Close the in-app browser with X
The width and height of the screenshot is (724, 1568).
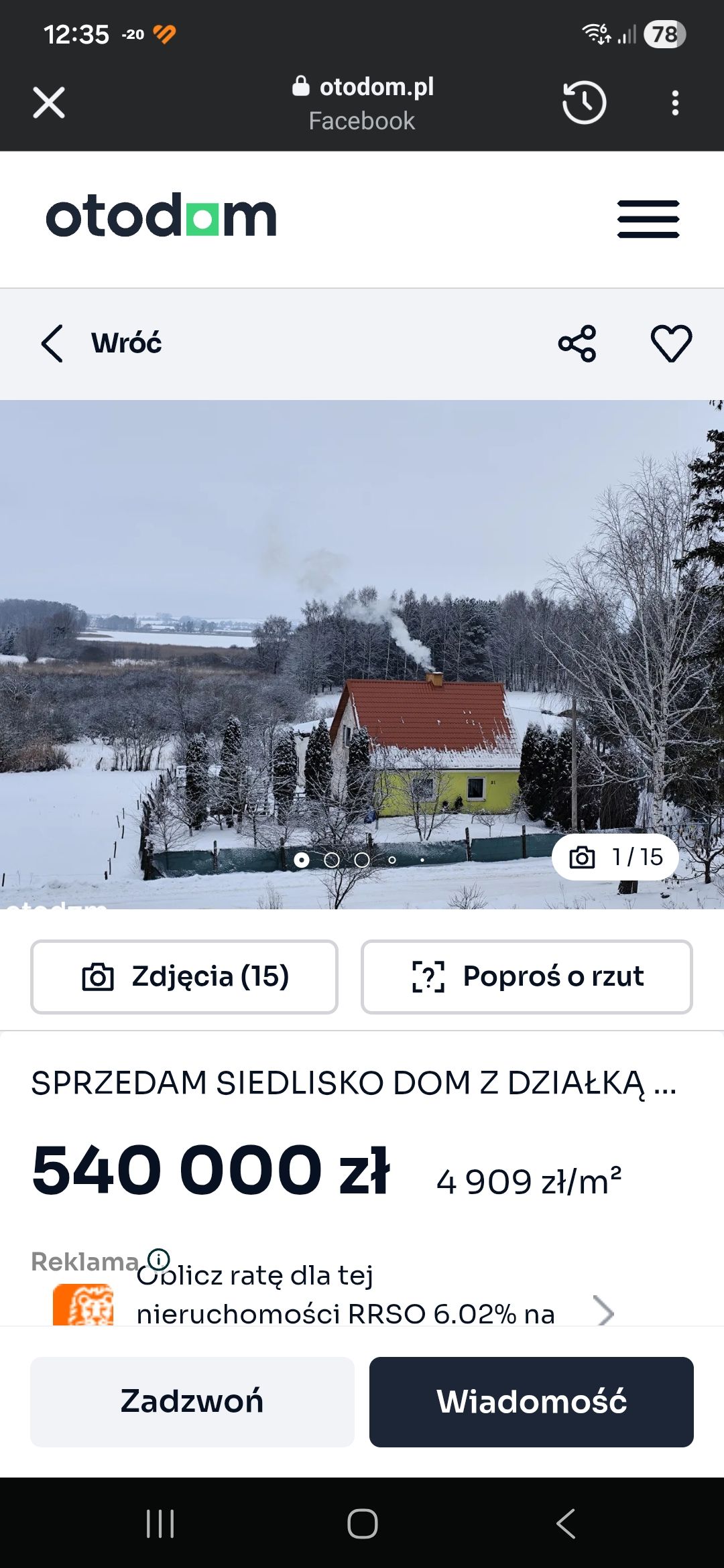point(48,102)
